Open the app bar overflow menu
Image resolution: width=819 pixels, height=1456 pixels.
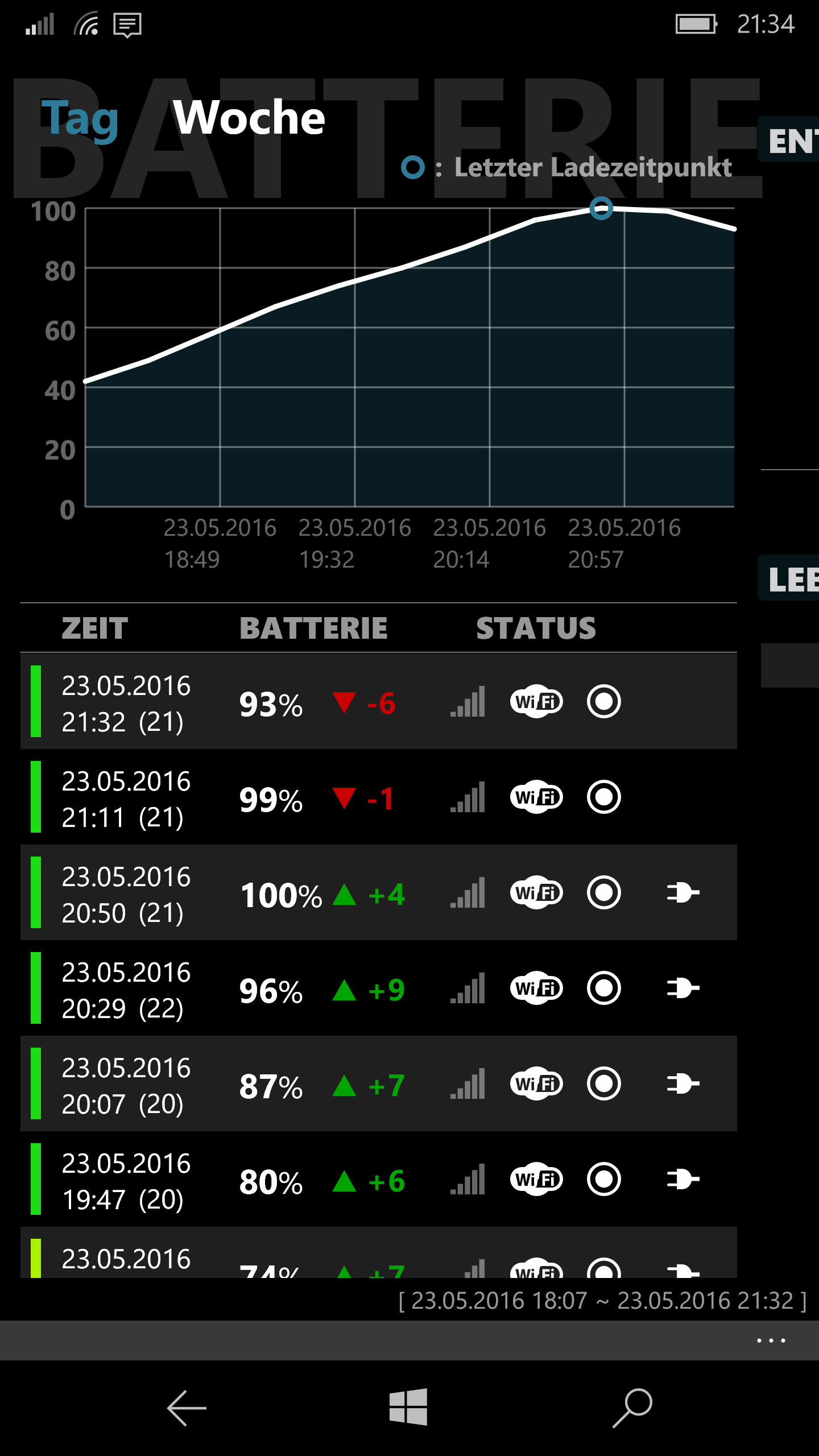tap(771, 1341)
